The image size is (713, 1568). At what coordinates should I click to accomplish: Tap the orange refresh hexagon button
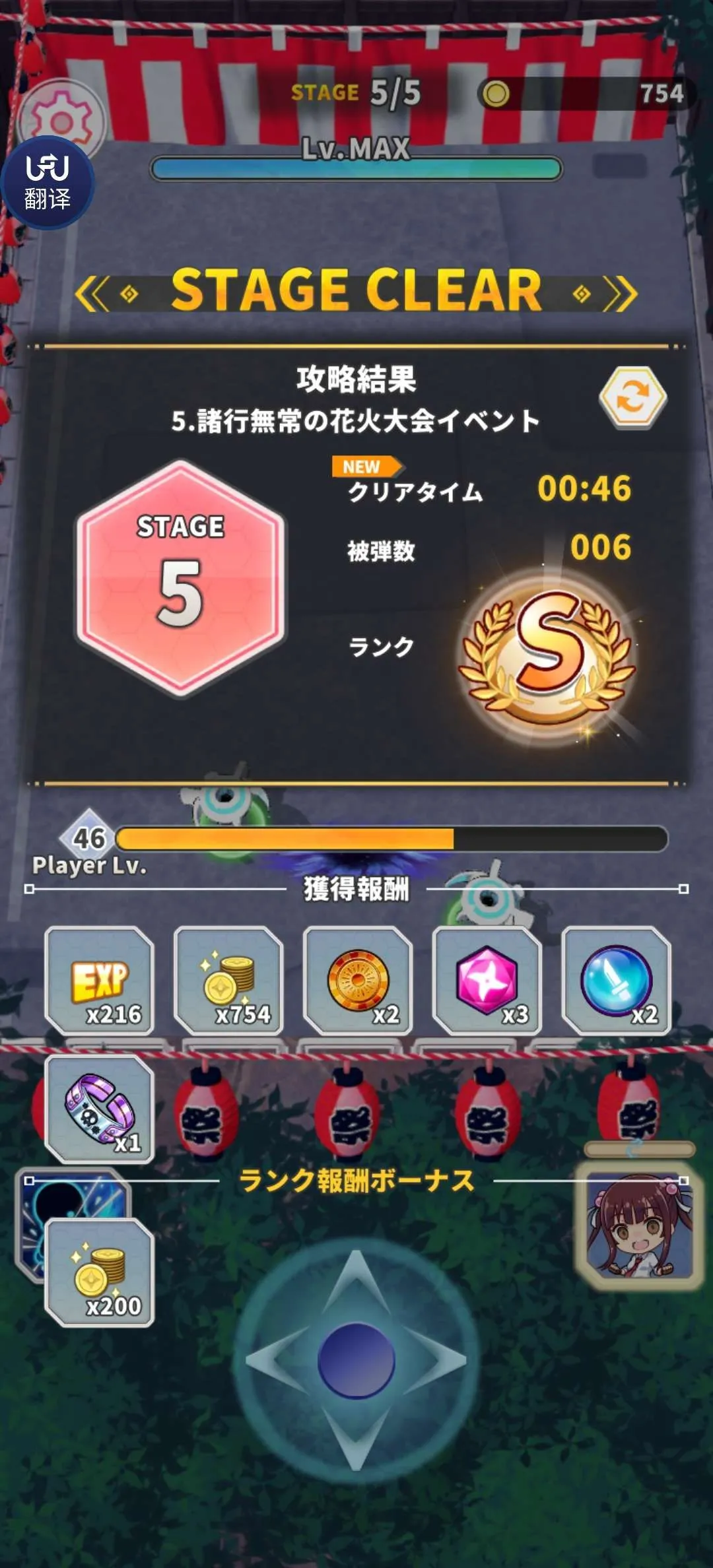632,398
